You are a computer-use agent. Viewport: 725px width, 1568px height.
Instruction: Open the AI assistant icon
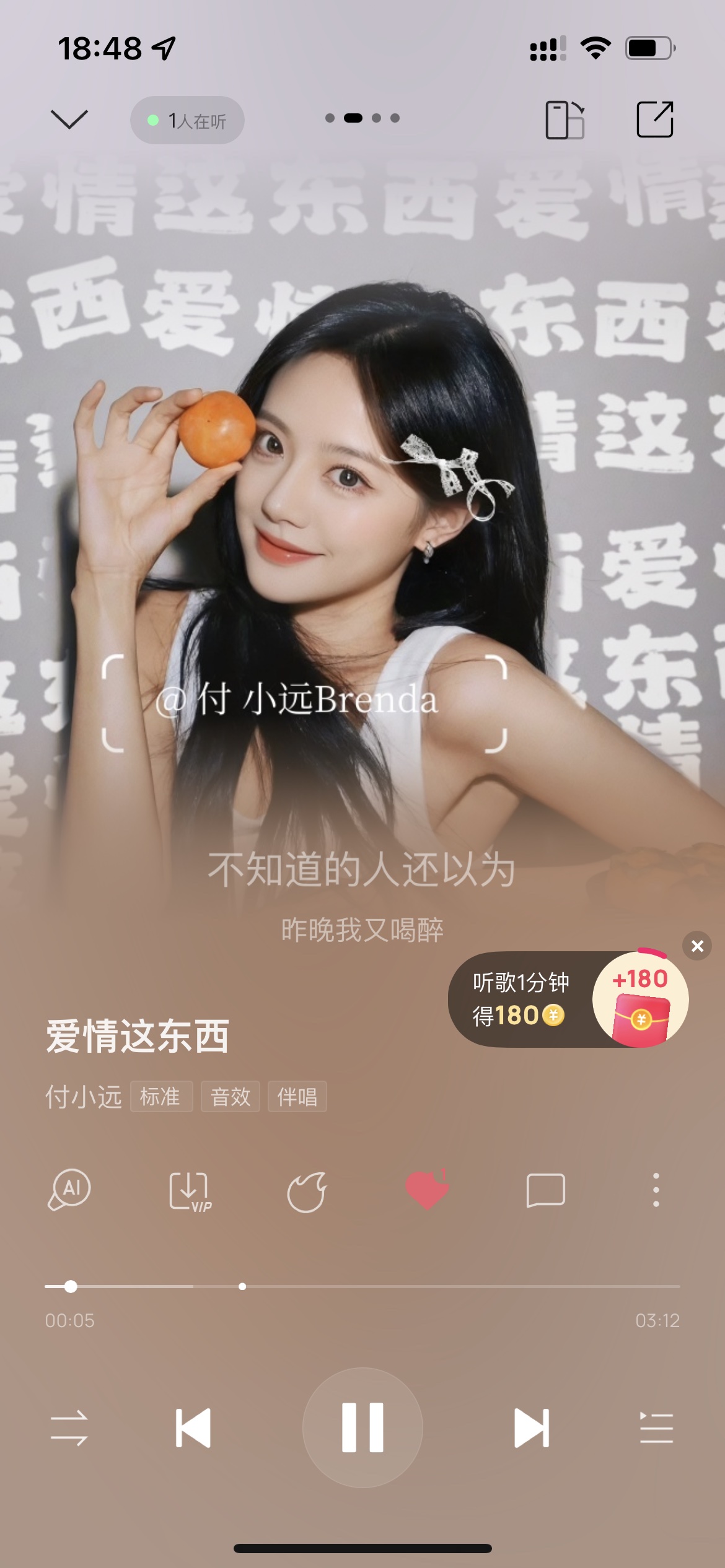click(69, 1190)
